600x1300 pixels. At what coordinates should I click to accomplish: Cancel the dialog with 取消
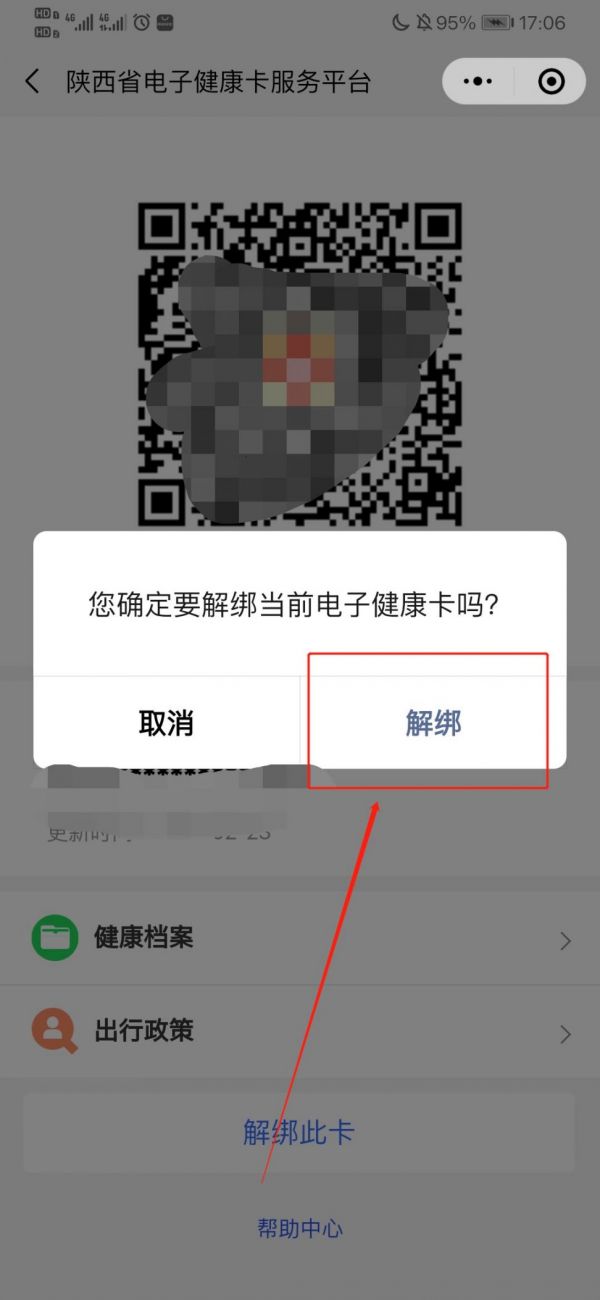(x=166, y=722)
